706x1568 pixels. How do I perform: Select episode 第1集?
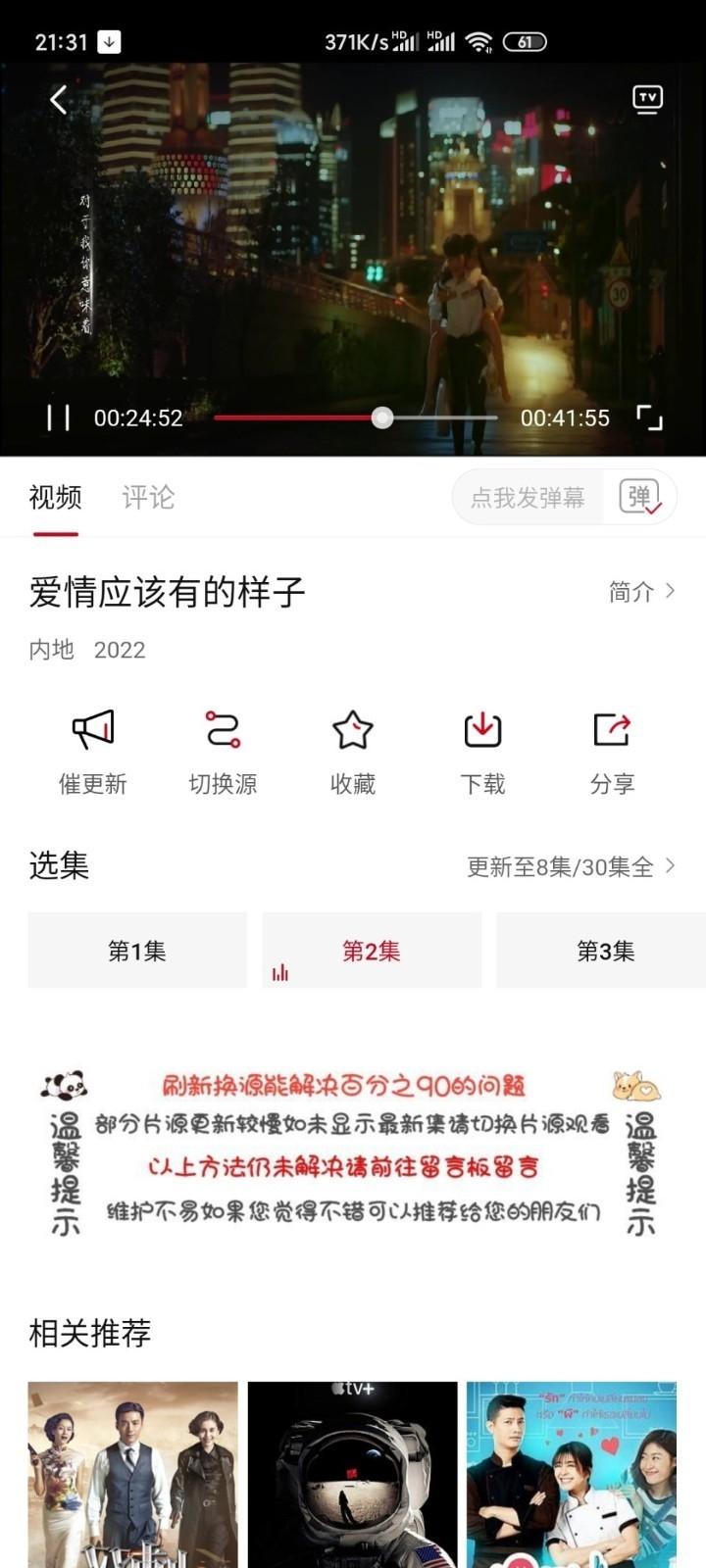click(137, 950)
